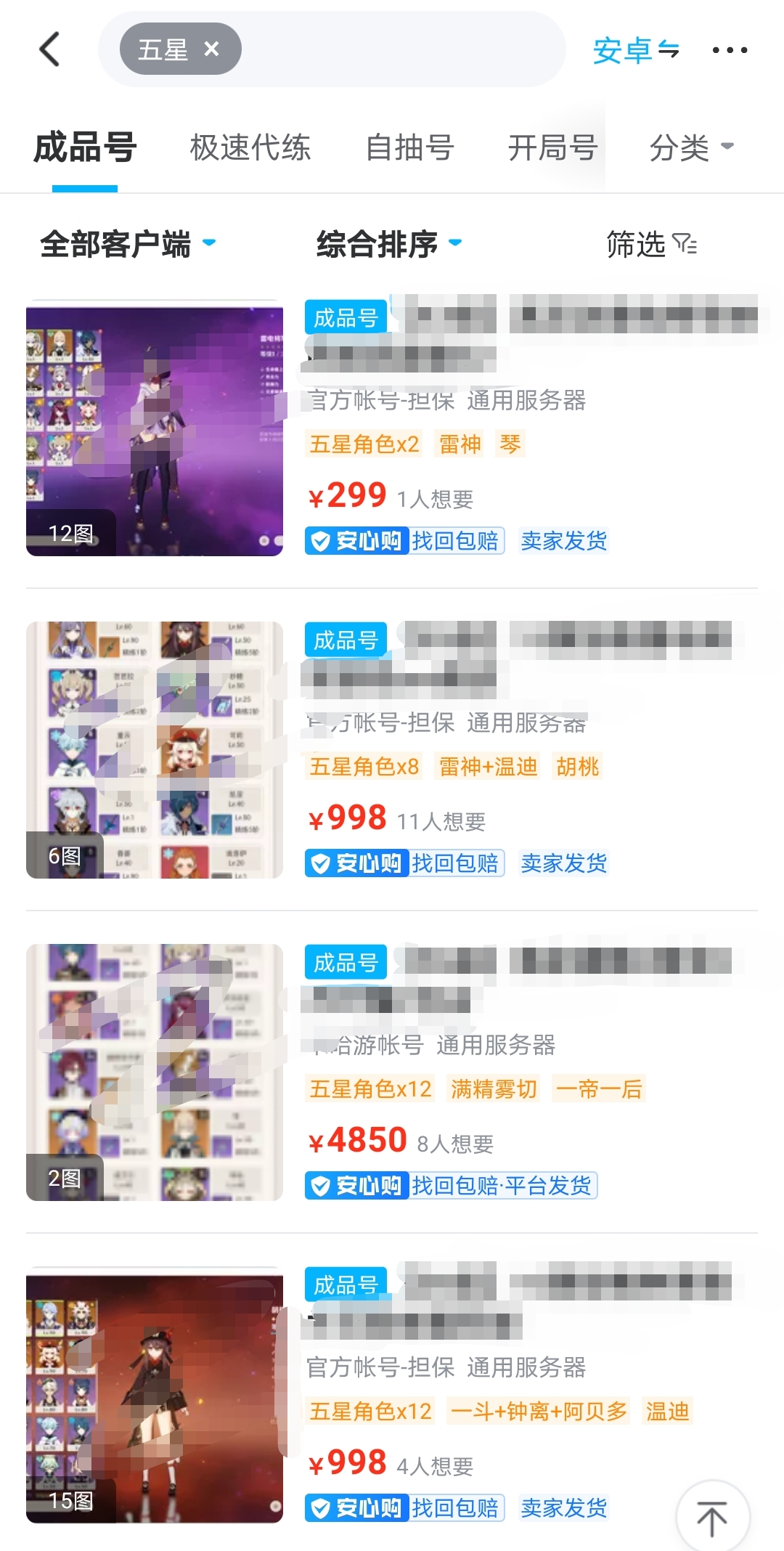784x1551 pixels.
Task: Switch to the 自抽号 tab
Action: coord(409,147)
